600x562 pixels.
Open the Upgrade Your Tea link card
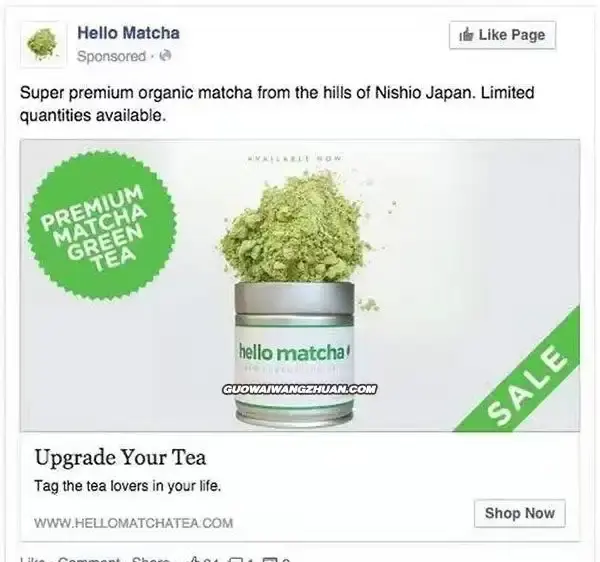click(300, 486)
